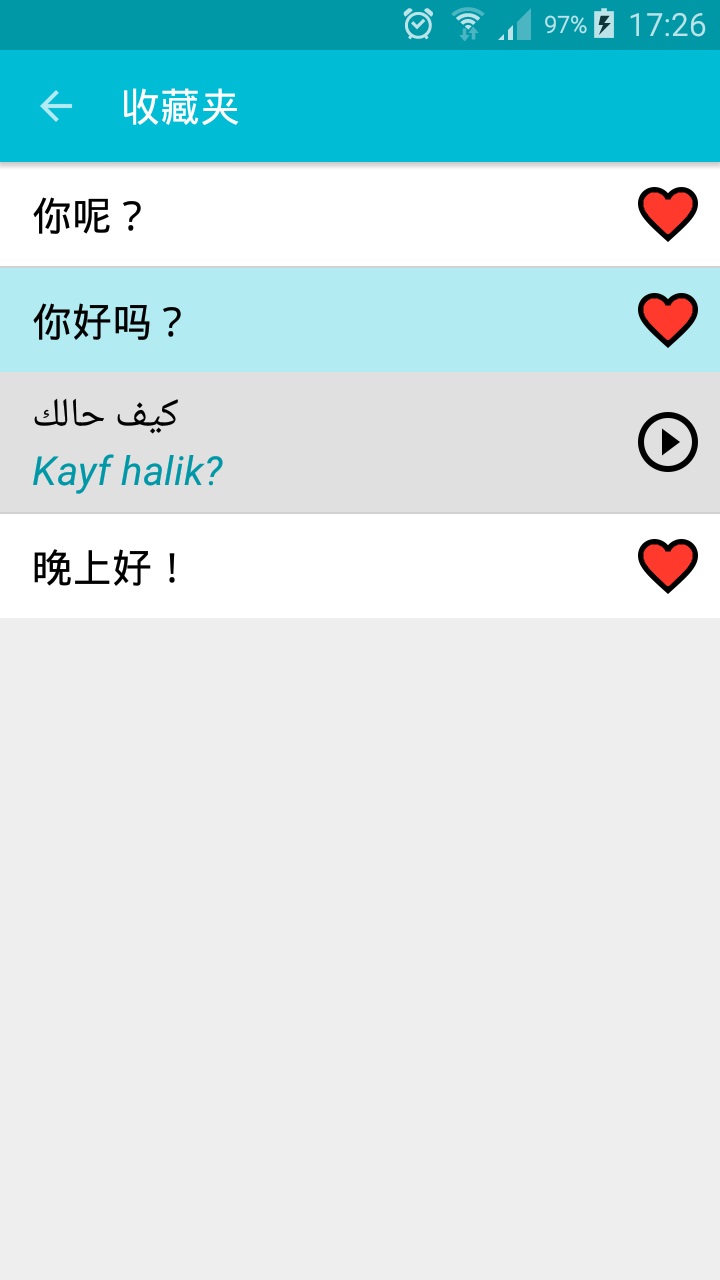Select the phrase 你呢？
This screenshot has height=1280, width=720.
(x=300, y=212)
